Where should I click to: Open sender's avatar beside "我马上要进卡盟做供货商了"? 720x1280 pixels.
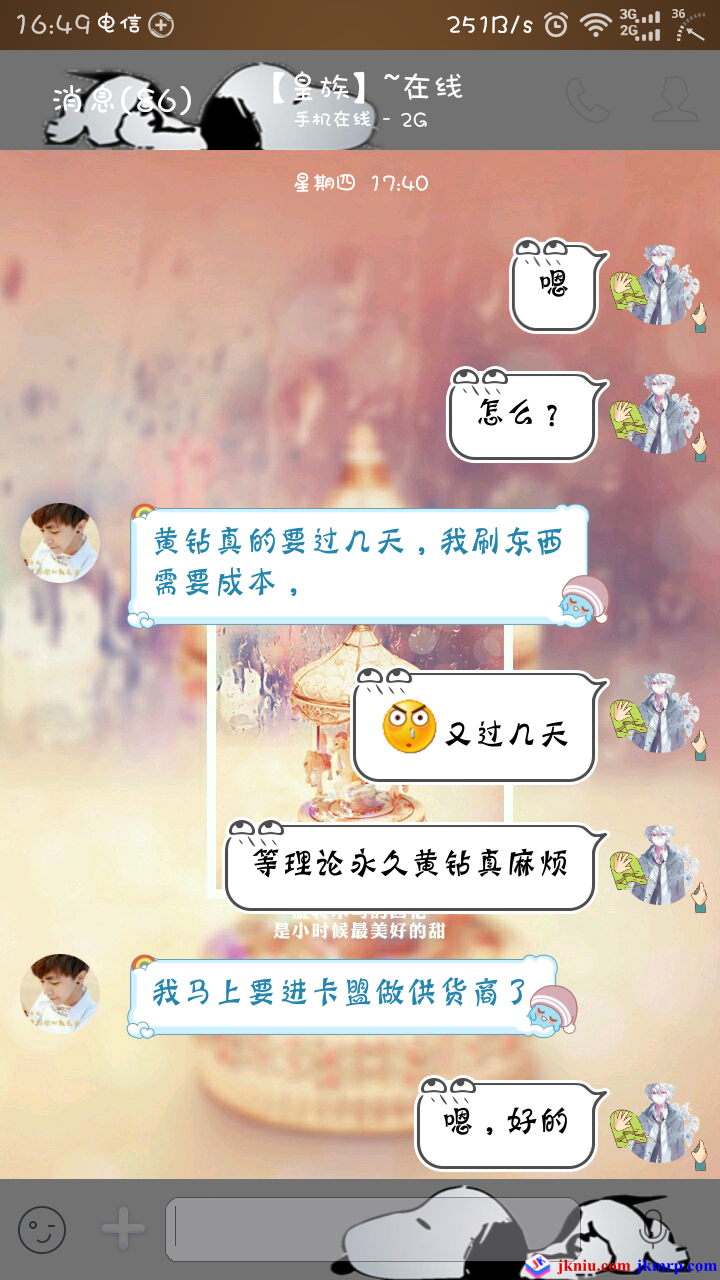coord(60,993)
